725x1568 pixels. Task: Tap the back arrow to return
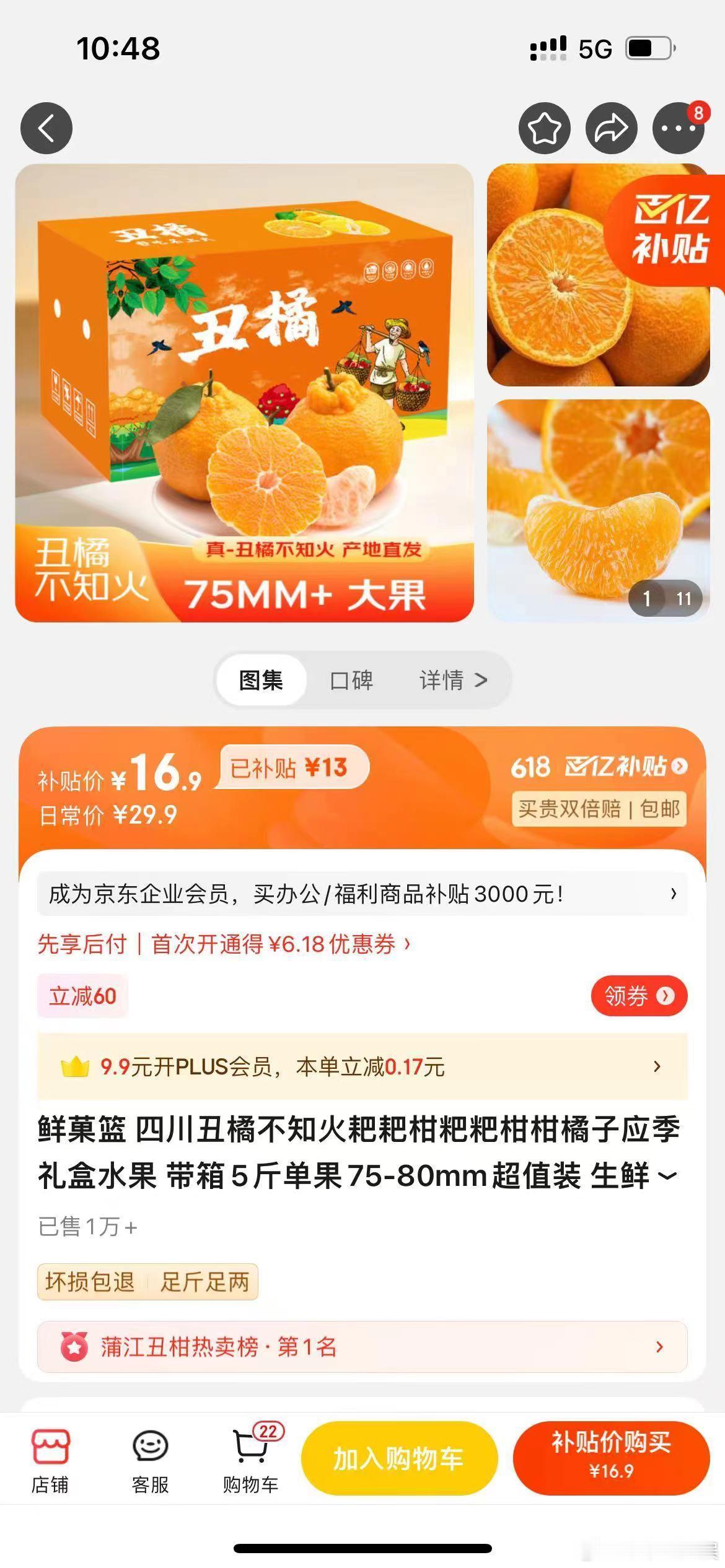(x=46, y=127)
